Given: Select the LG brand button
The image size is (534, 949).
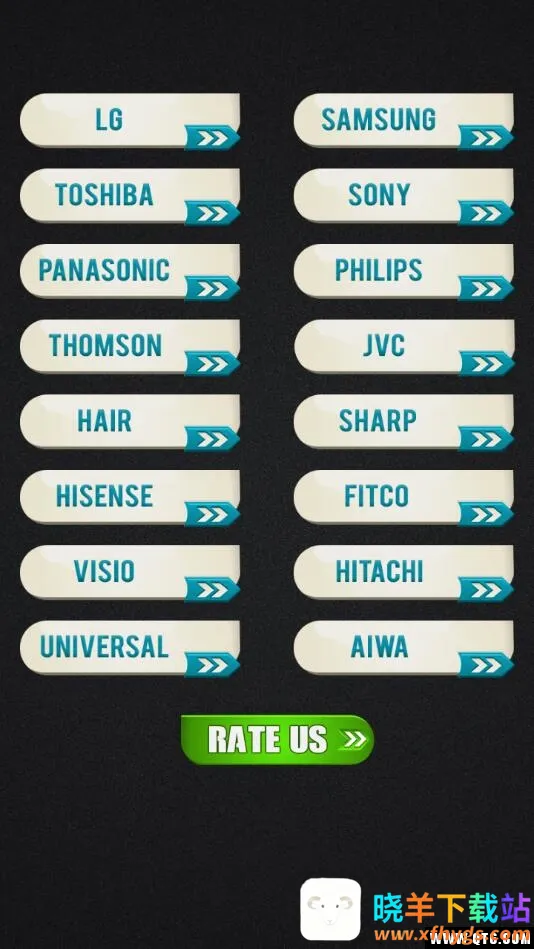Looking at the screenshot, I should (130, 121).
